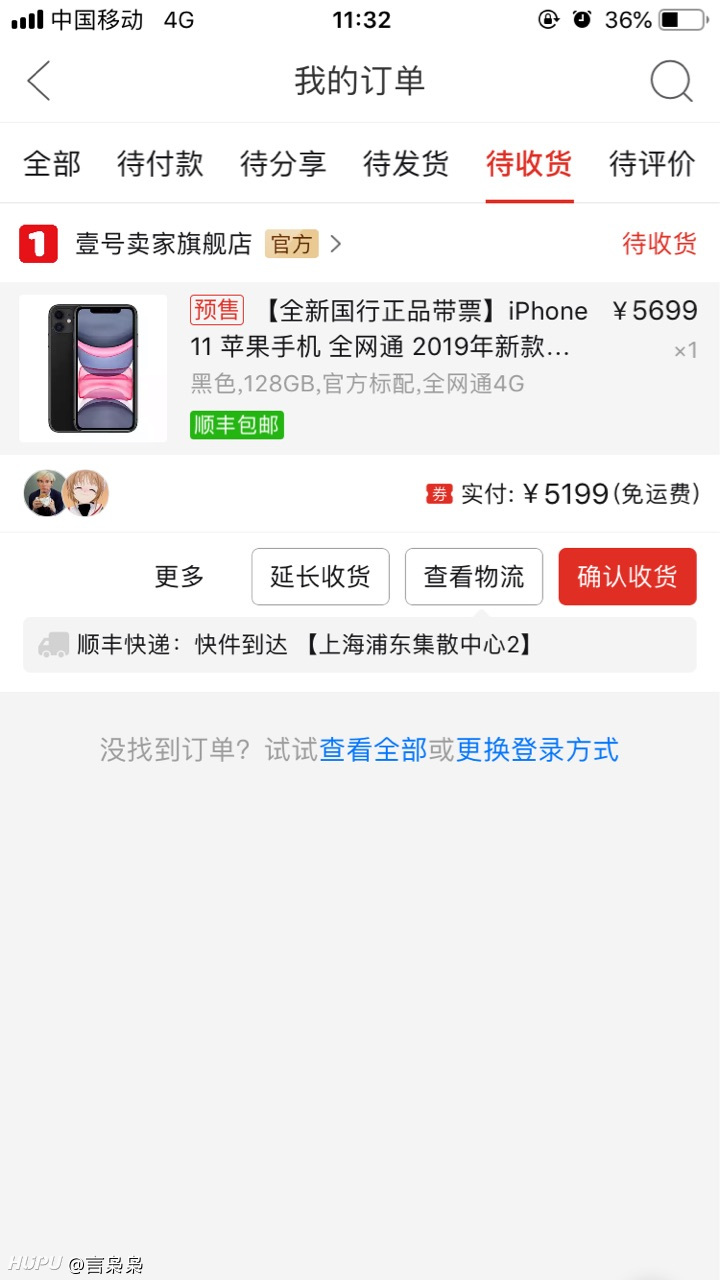Switch to the 待付款 tab
The image size is (720, 1280).
pos(160,164)
